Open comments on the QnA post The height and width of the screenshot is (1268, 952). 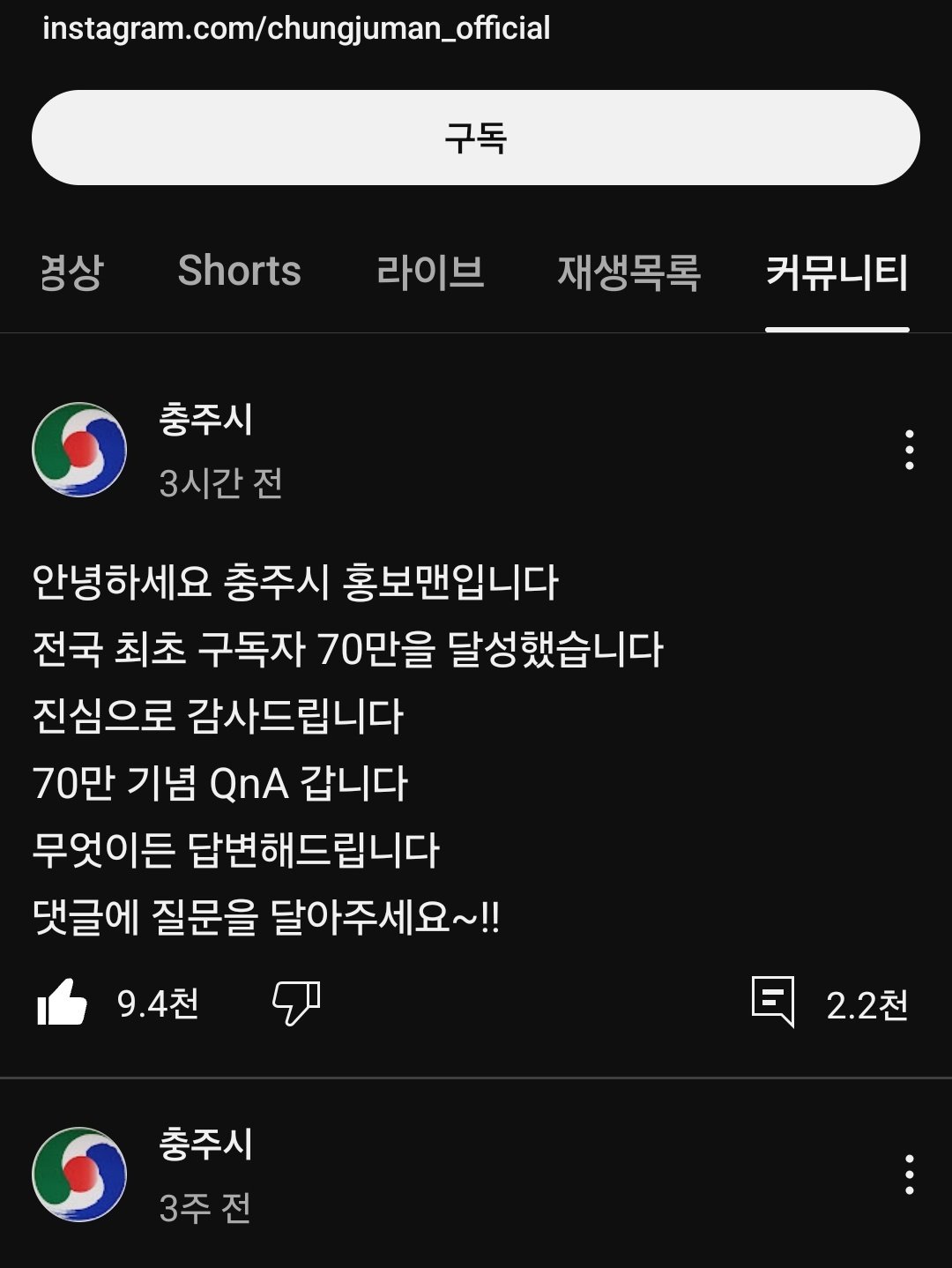(774, 1003)
